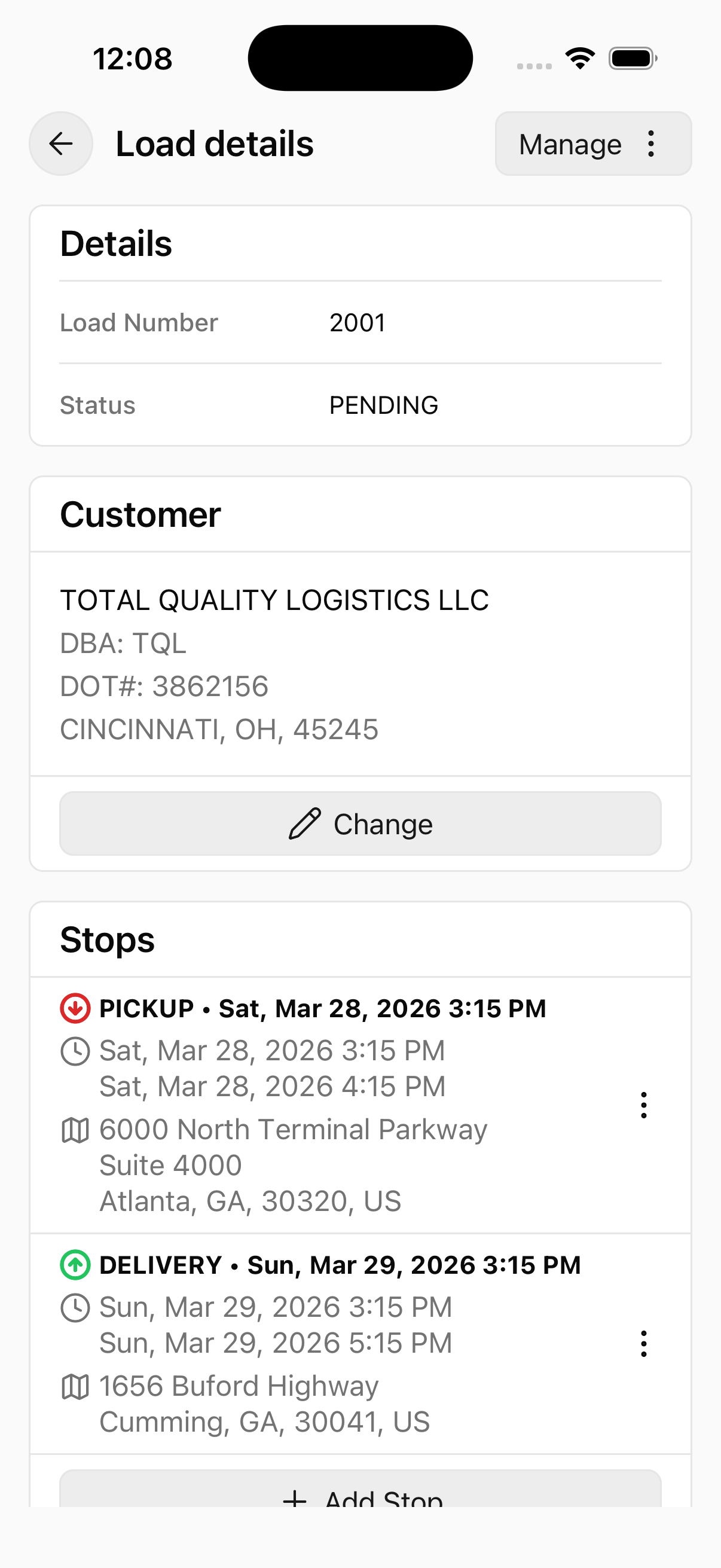Viewport: 721px width, 1568px height.
Task: Tap the Wi-Fi icon in the status bar
Action: pos(579,57)
